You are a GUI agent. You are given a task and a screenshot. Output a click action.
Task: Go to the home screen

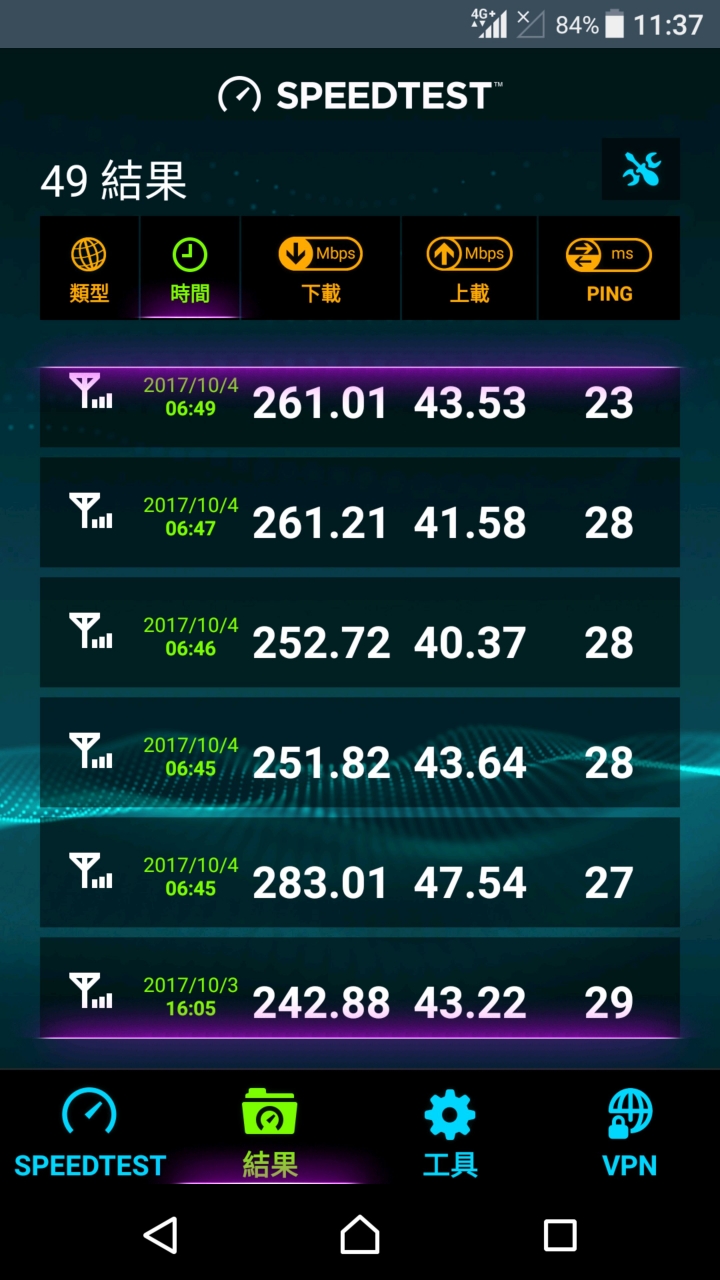click(x=360, y=1235)
